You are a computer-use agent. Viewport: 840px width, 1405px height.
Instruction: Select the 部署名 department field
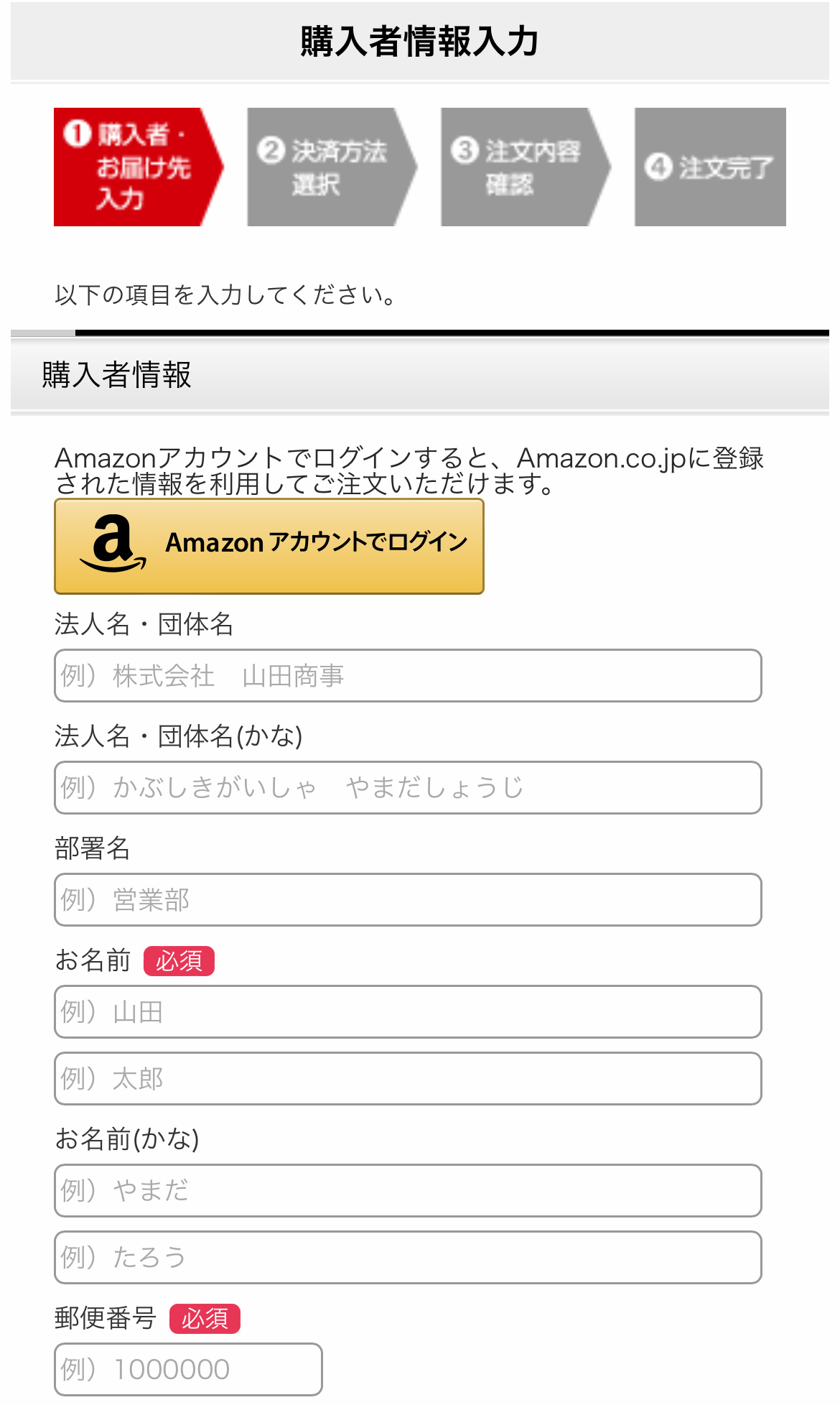(408, 900)
